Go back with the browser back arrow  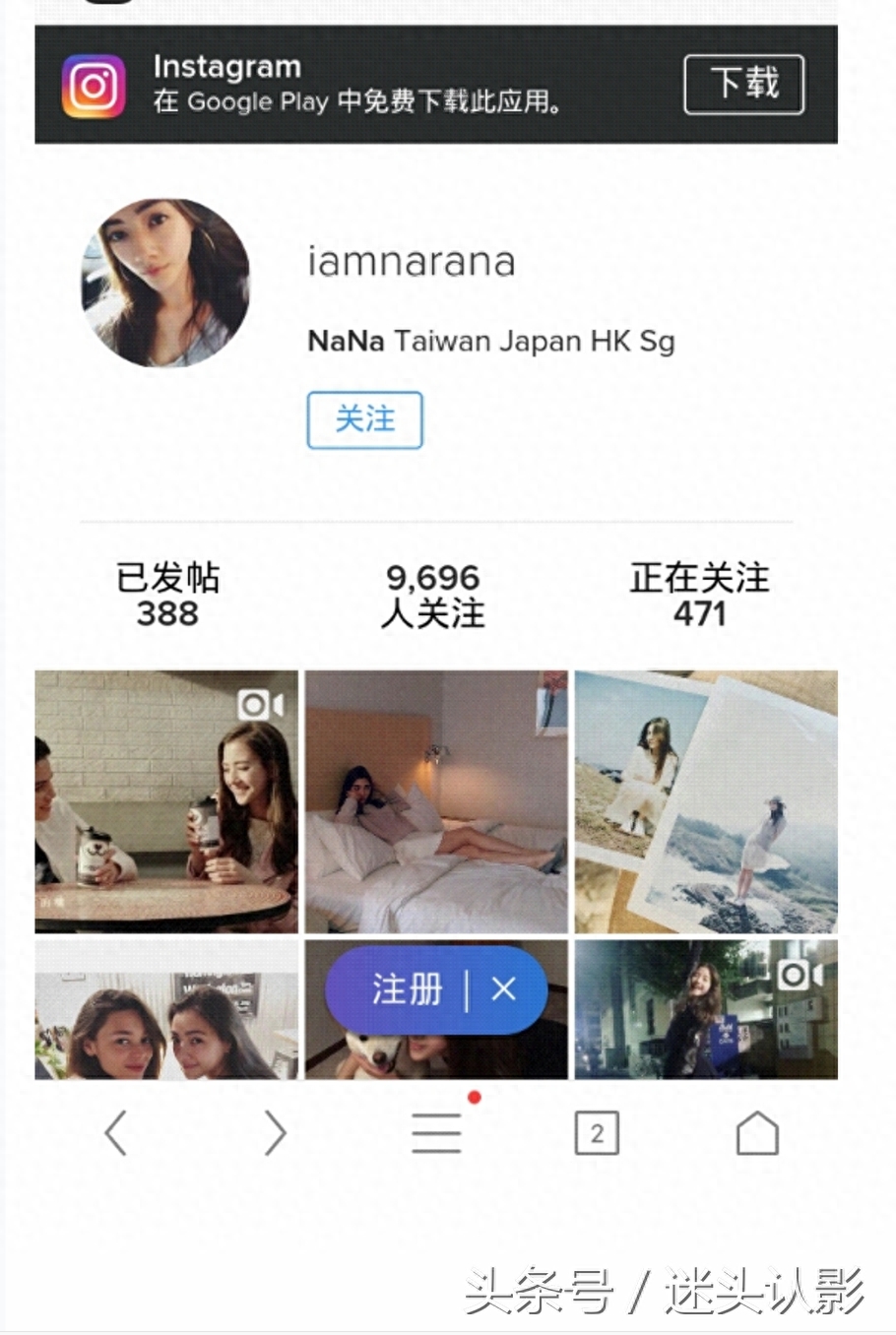click(x=116, y=1133)
